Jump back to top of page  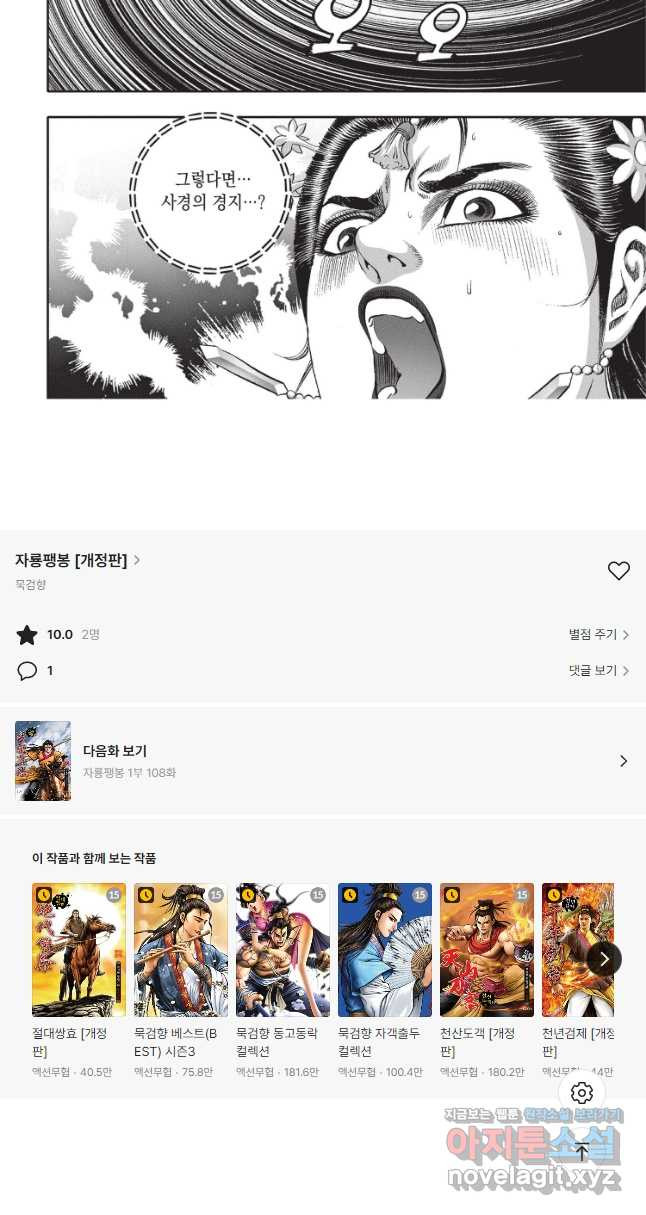582,1152
